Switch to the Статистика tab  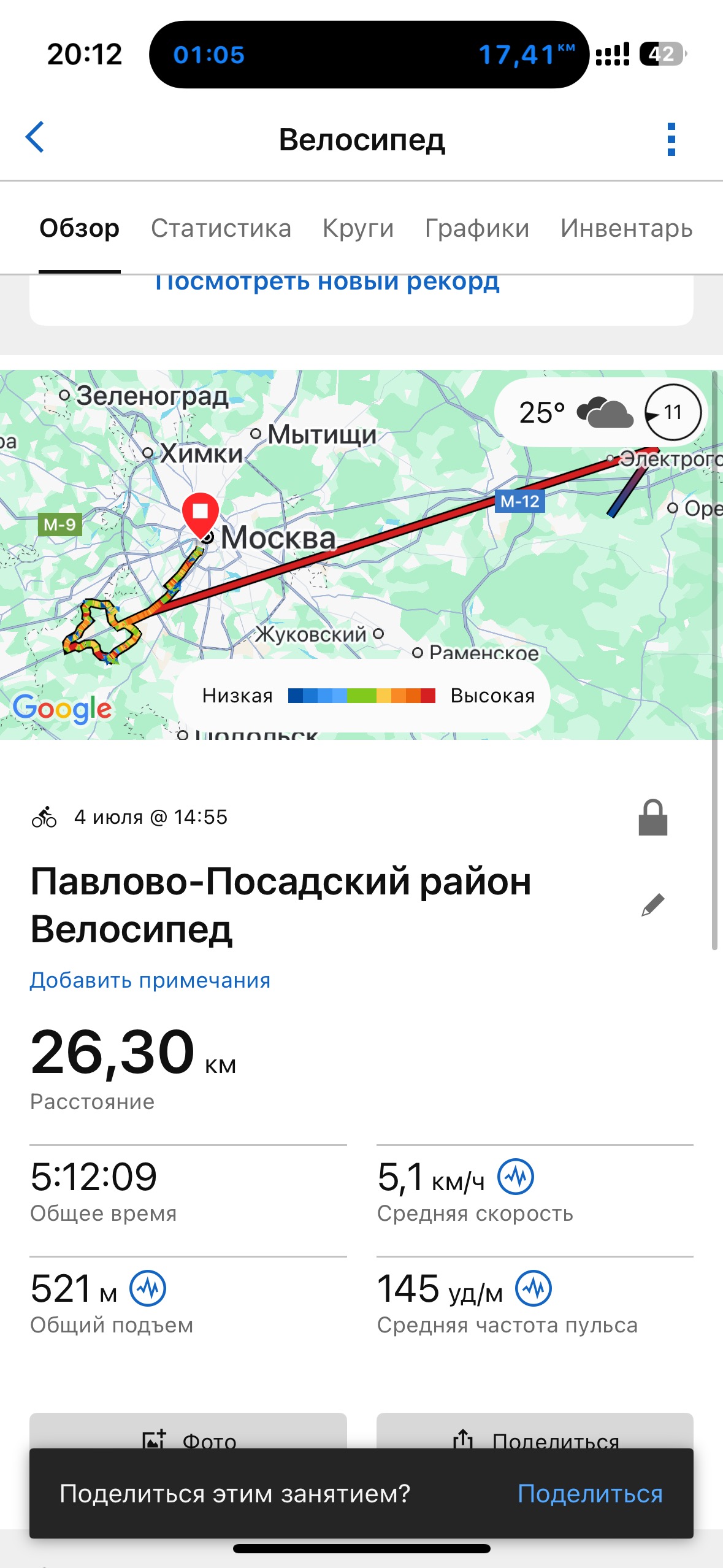(x=221, y=228)
